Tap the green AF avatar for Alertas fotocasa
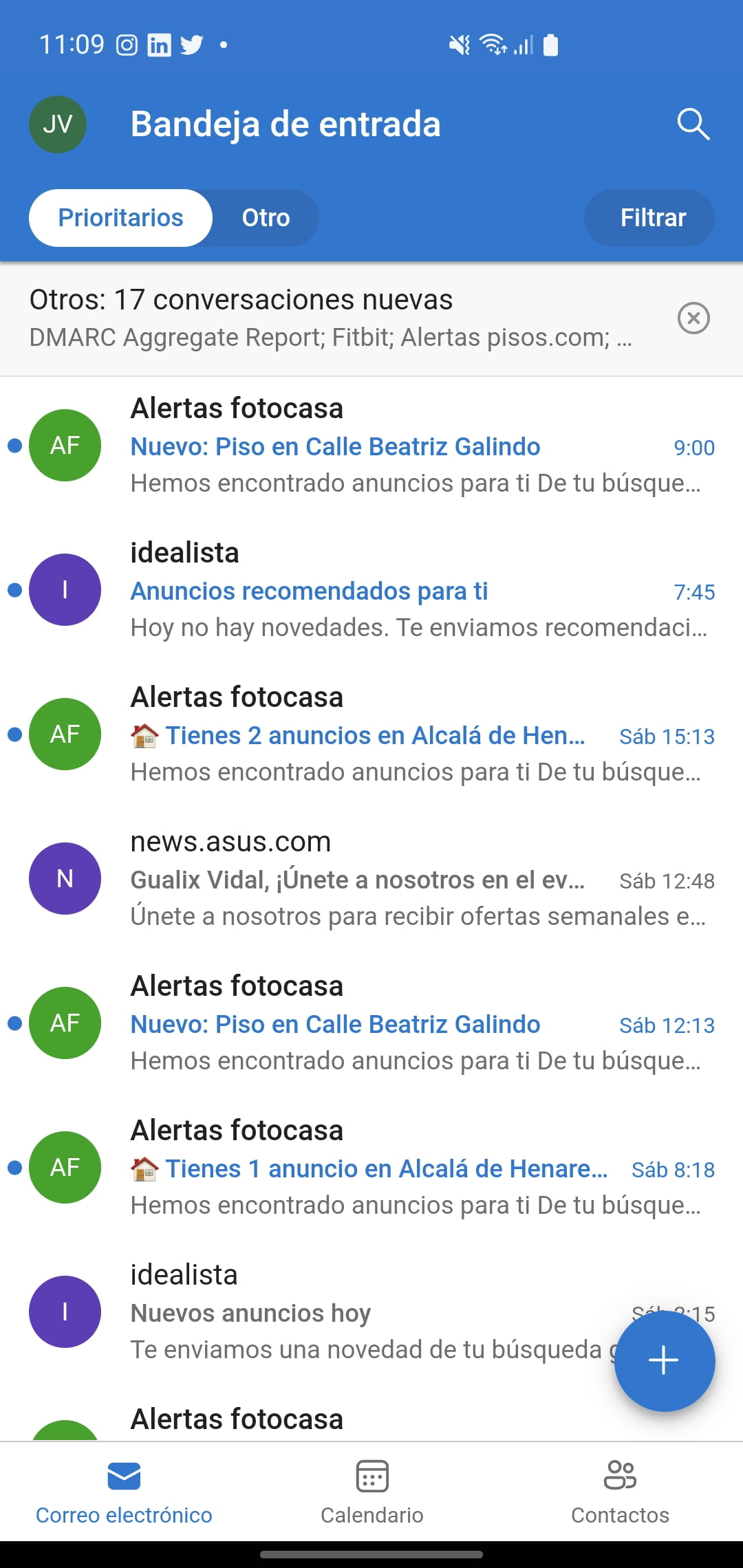Viewport: 743px width, 1568px height. [x=65, y=446]
